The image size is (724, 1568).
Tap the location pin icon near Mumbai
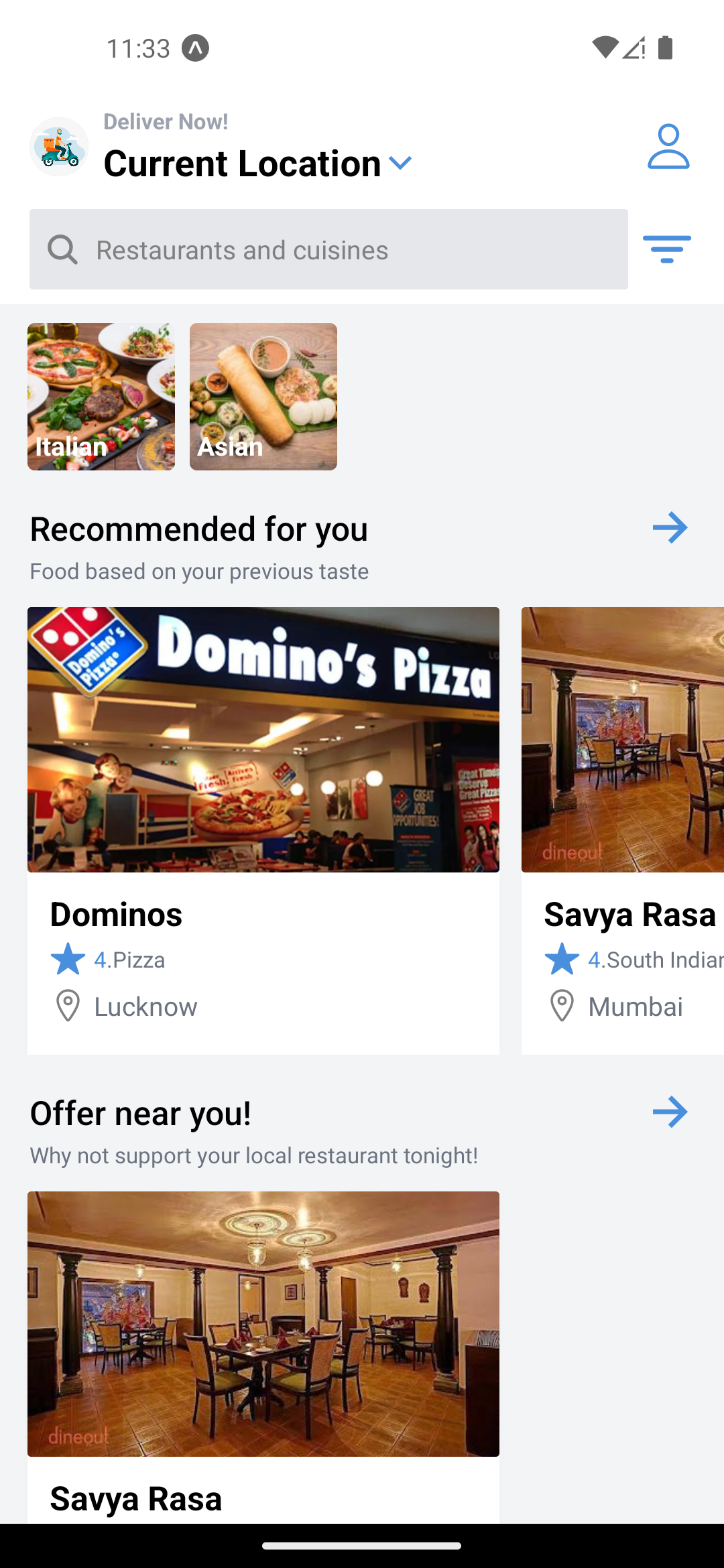[x=561, y=1006]
